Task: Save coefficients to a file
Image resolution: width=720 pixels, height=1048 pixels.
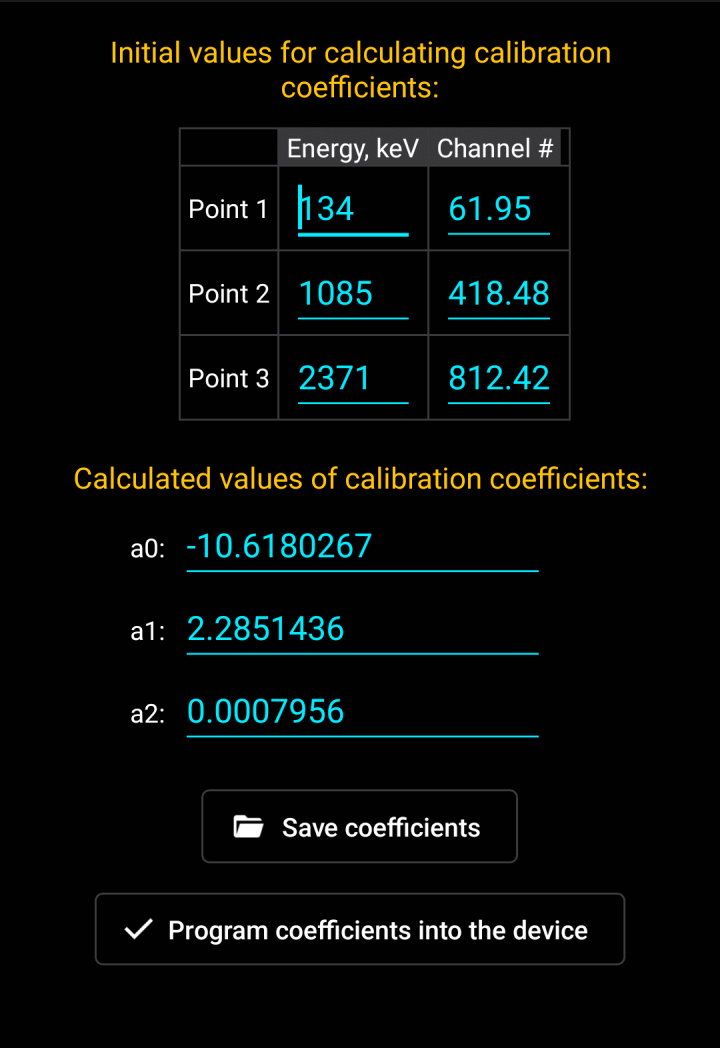Action: pyautogui.click(x=359, y=827)
